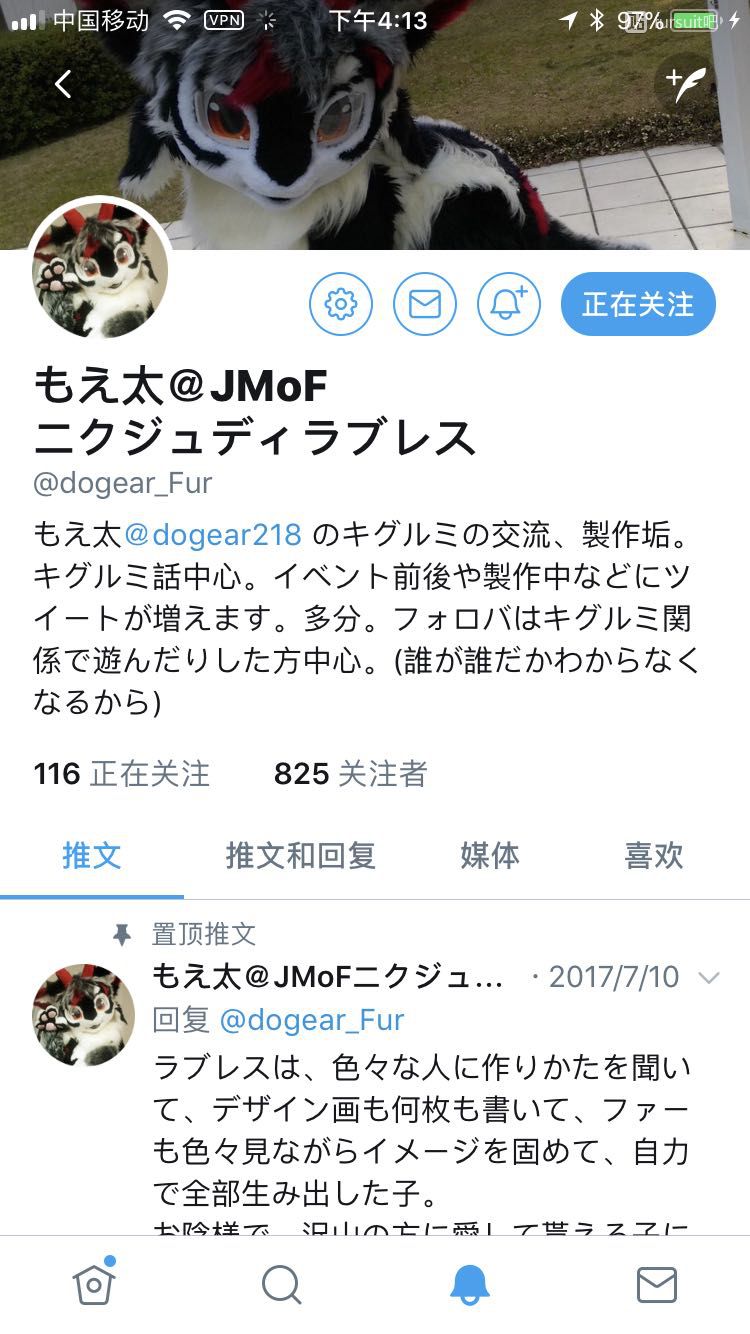Open the Messages tab in the bottom bar
This screenshot has width=750, height=1334.
657,1284
